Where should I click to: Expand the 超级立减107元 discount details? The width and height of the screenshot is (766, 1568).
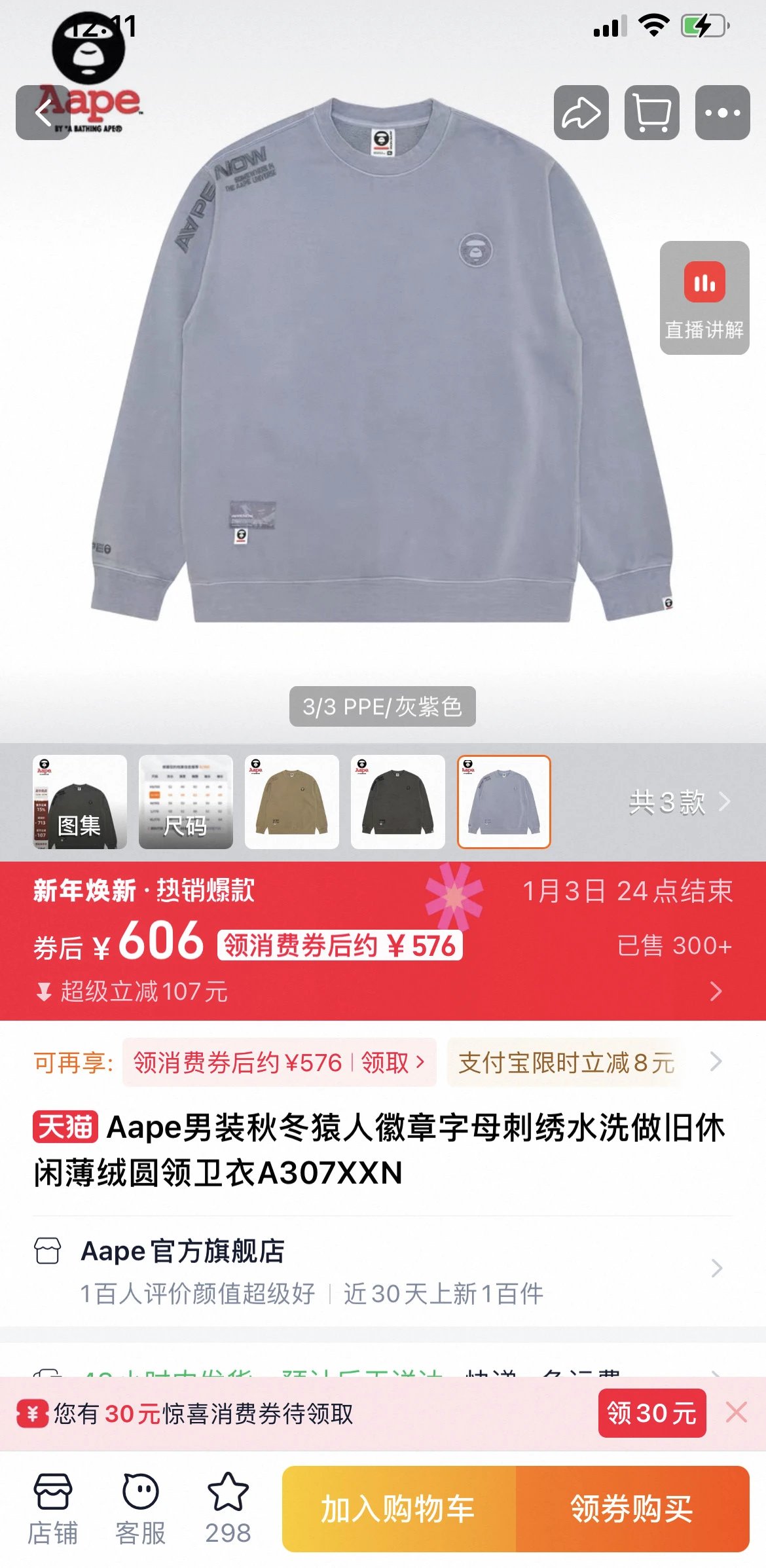[715, 991]
